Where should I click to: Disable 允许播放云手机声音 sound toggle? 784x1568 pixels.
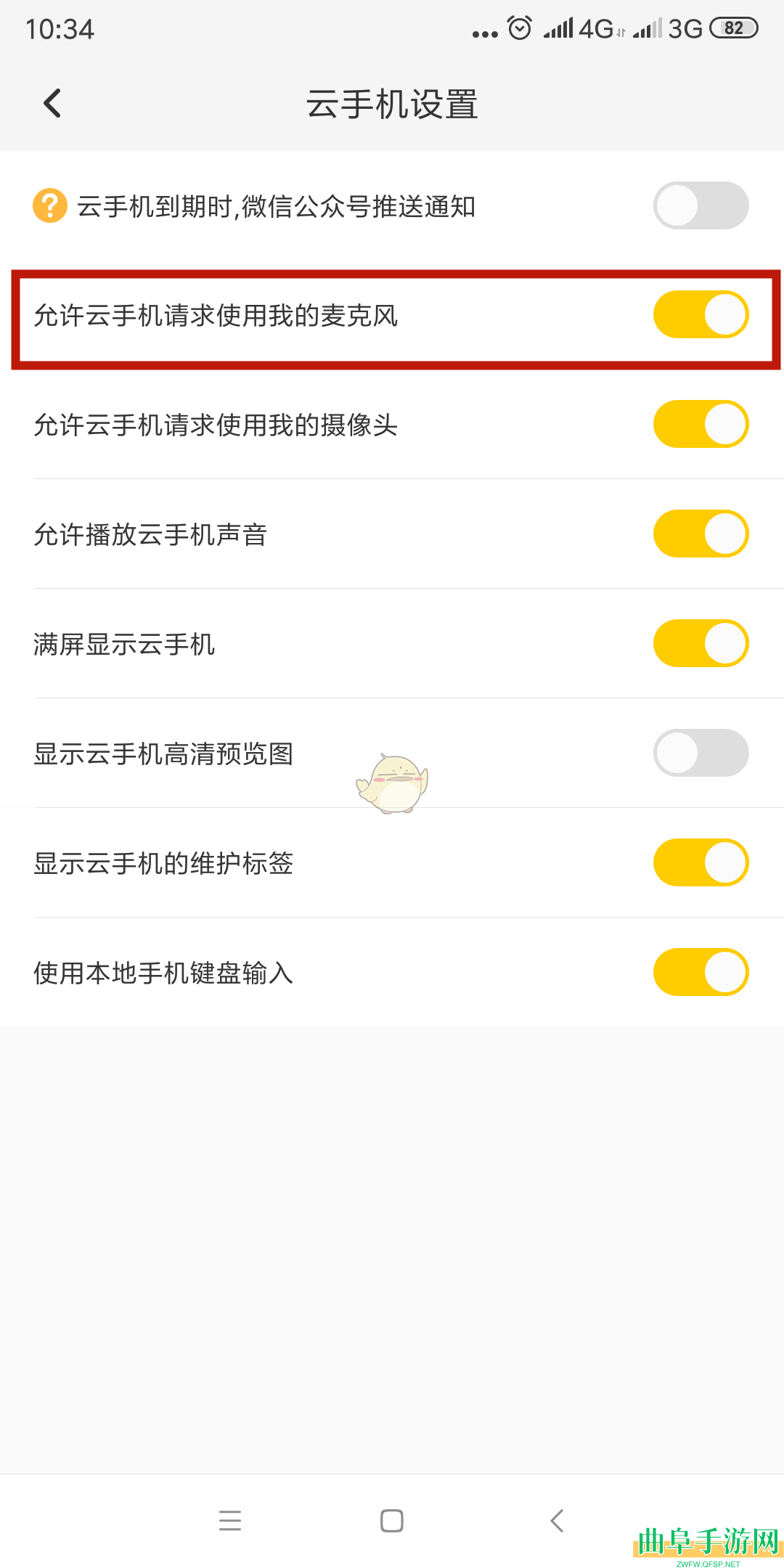701,534
